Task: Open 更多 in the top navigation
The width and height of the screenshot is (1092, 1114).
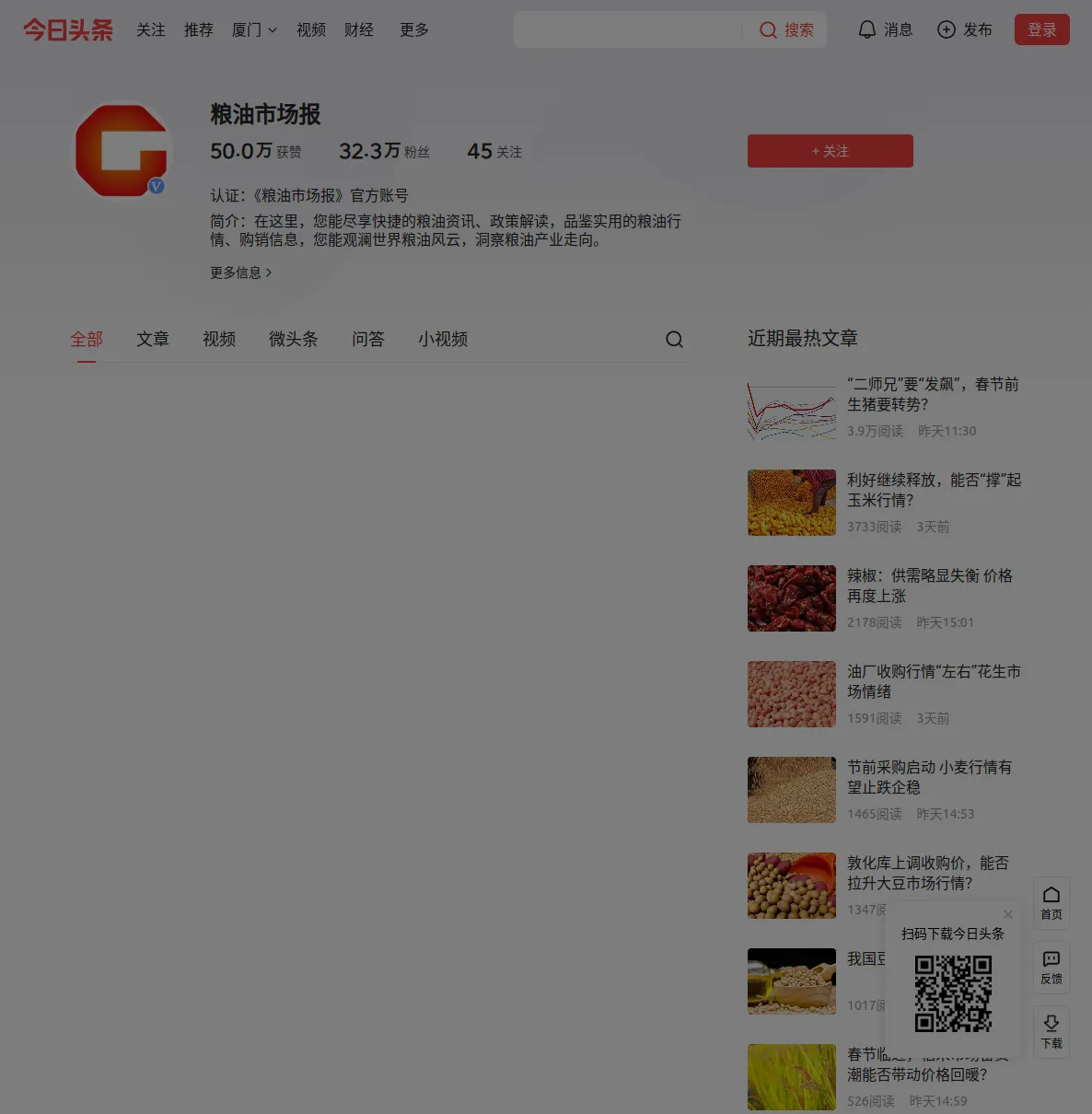Action: tap(414, 30)
